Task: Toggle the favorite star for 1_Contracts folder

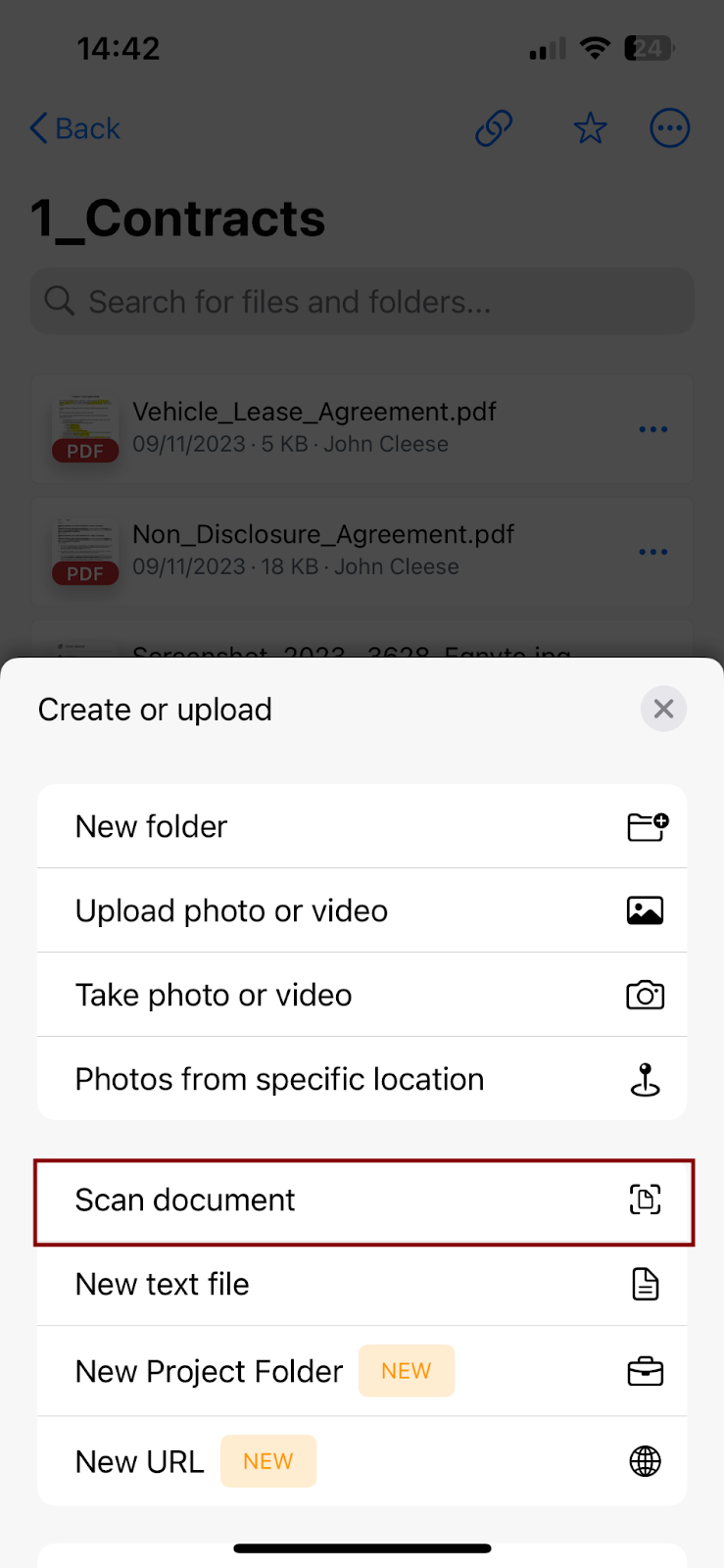Action: (x=591, y=127)
